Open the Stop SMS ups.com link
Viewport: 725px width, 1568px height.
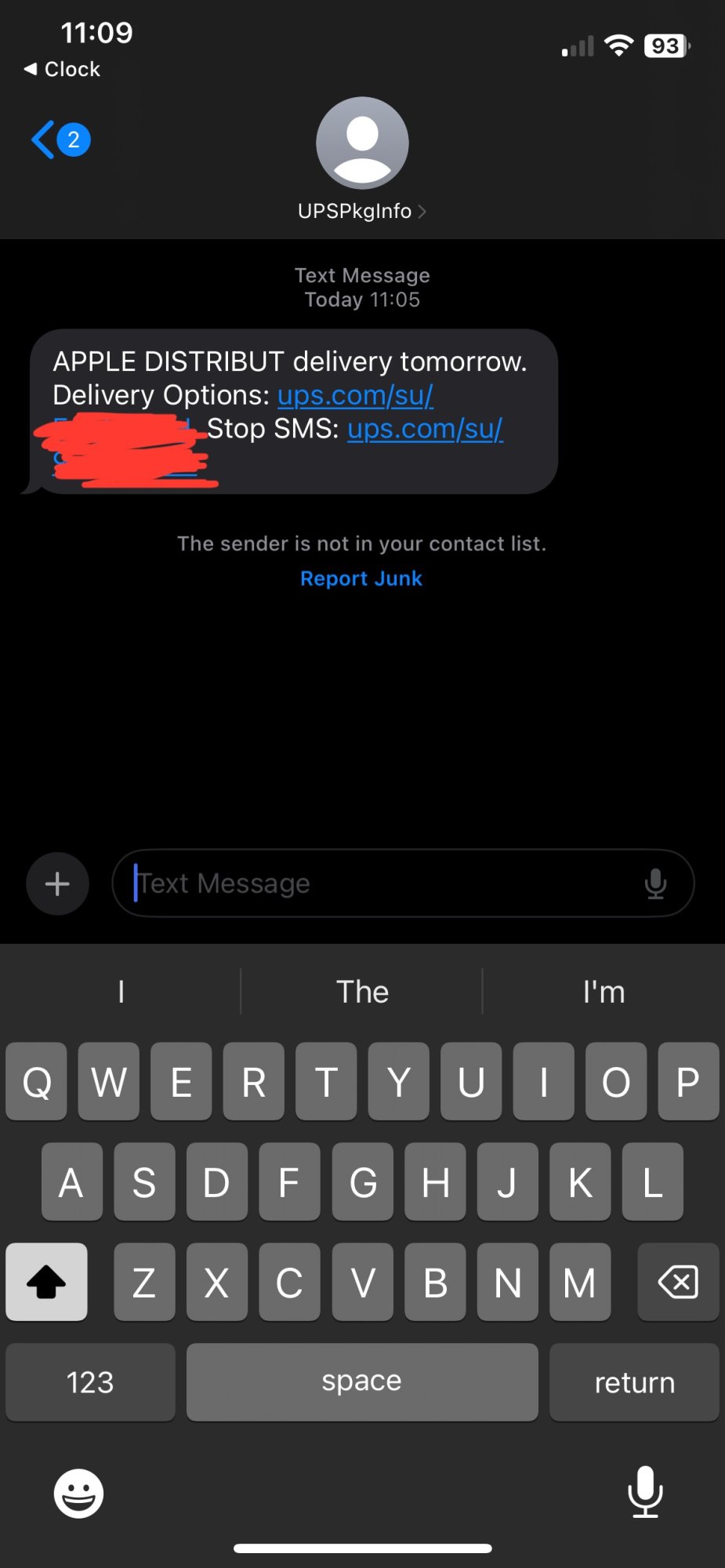tap(425, 429)
